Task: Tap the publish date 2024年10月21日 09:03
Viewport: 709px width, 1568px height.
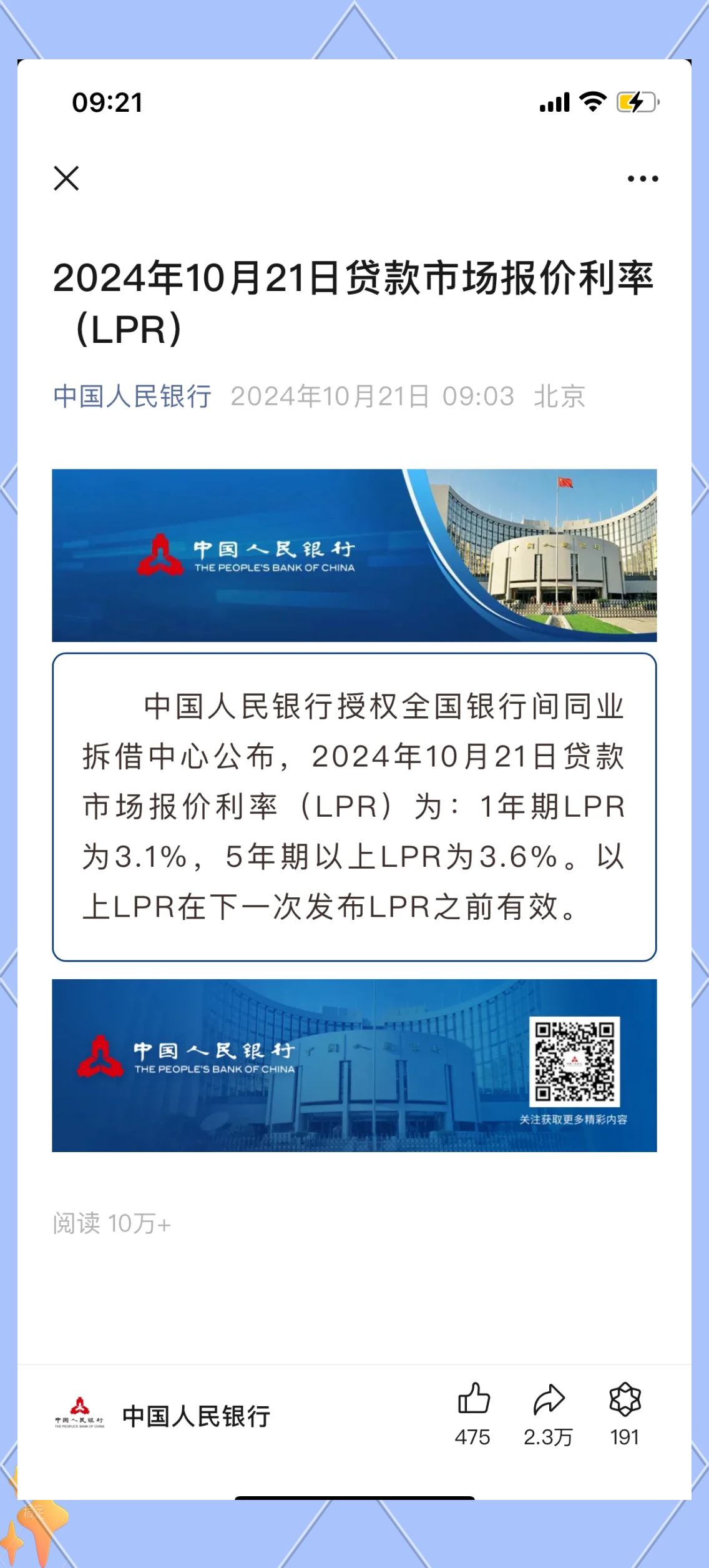Action: click(373, 396)
